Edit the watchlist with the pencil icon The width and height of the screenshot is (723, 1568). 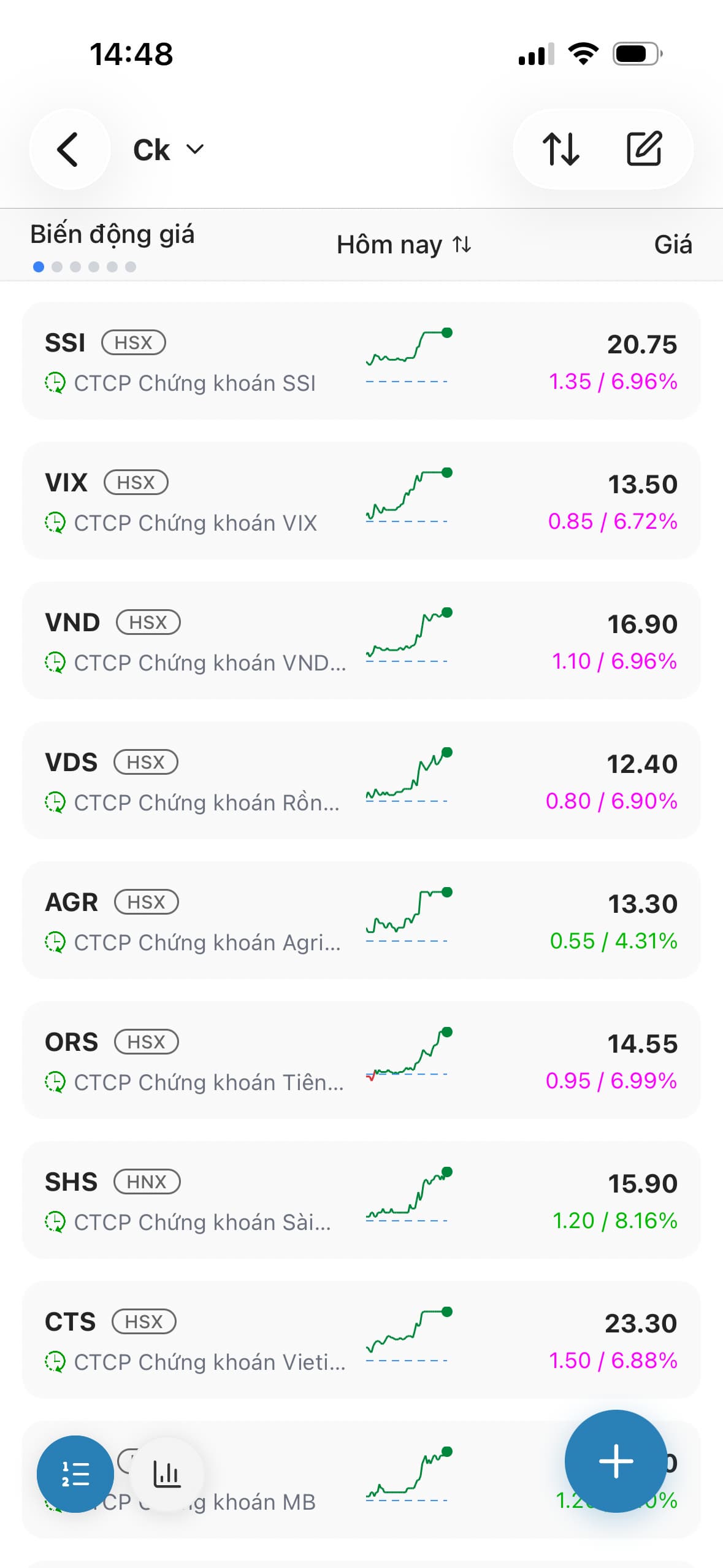(x=645, y=149)
